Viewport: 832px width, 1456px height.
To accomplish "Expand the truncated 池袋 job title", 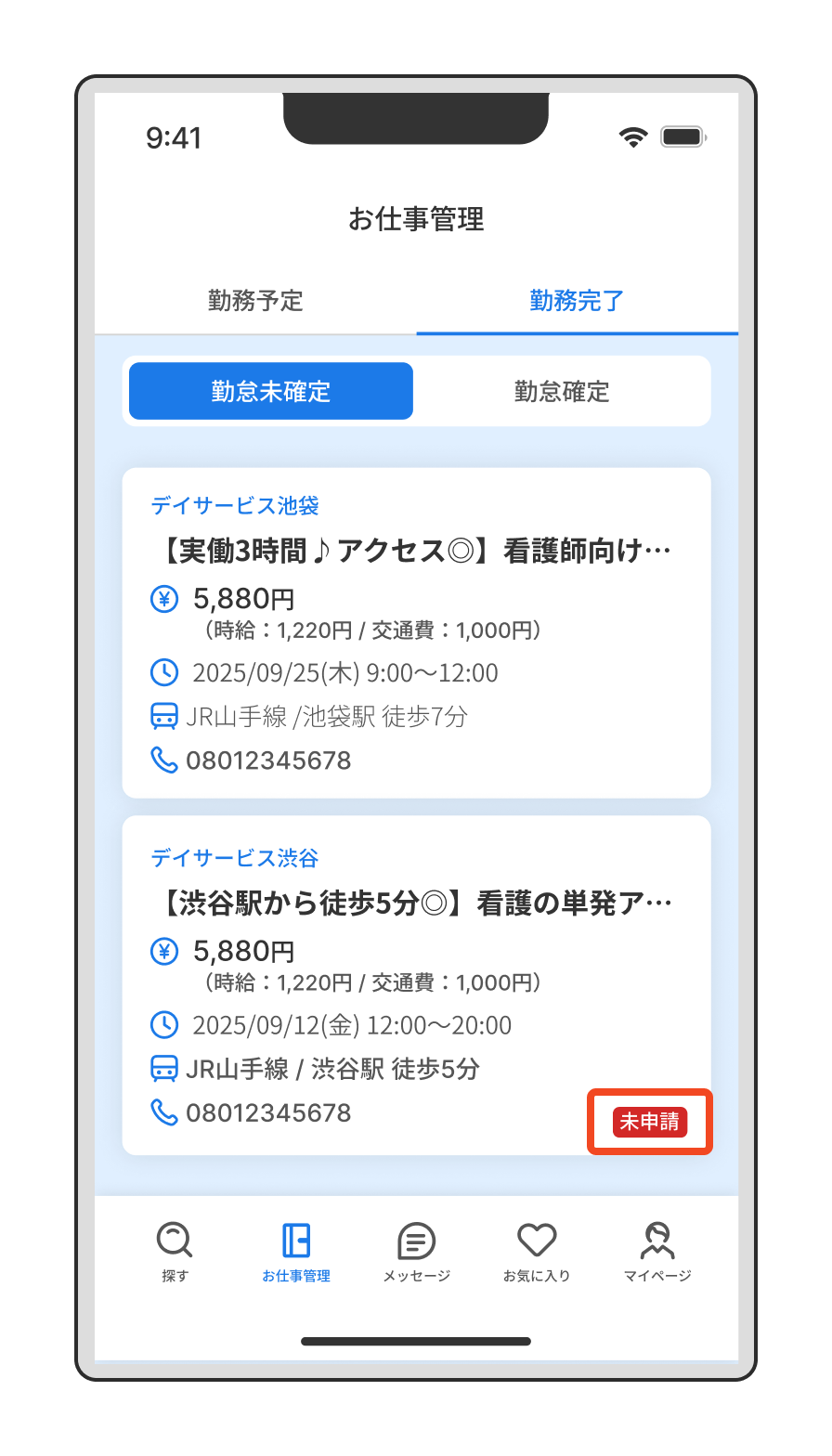I will [415, 550].
